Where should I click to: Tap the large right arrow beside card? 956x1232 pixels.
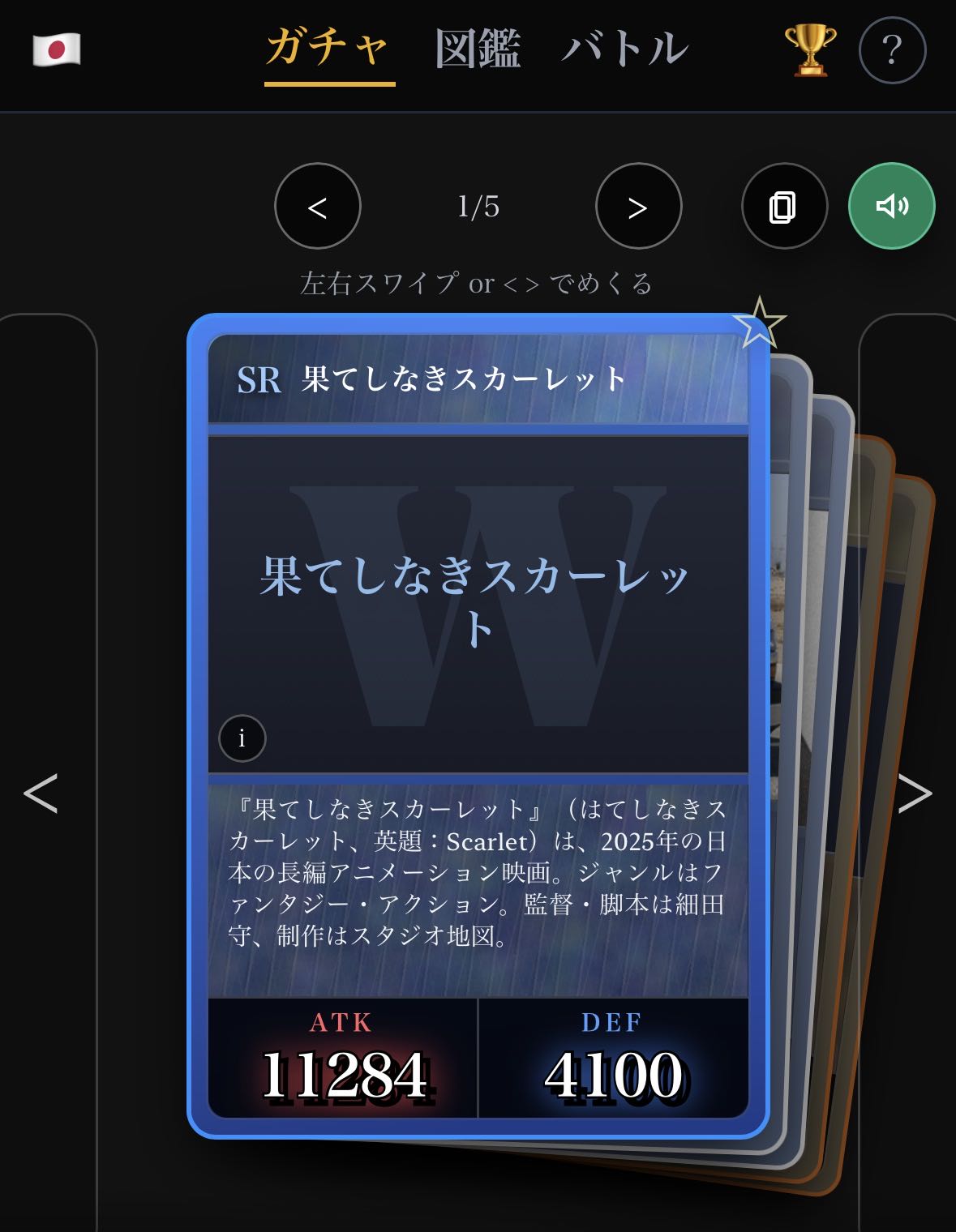tap(915, 793)
